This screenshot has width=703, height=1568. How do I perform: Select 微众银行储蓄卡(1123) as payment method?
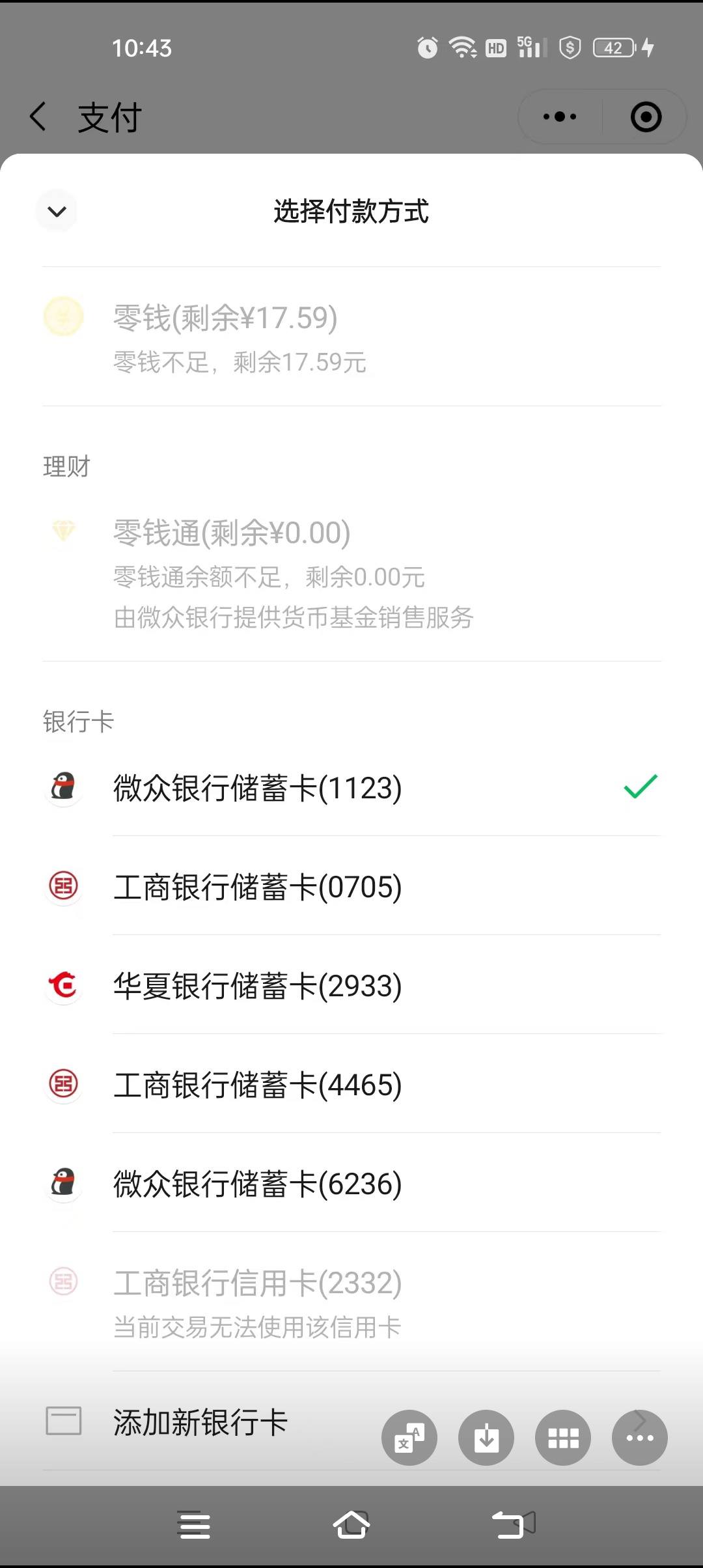click(351, 787)
